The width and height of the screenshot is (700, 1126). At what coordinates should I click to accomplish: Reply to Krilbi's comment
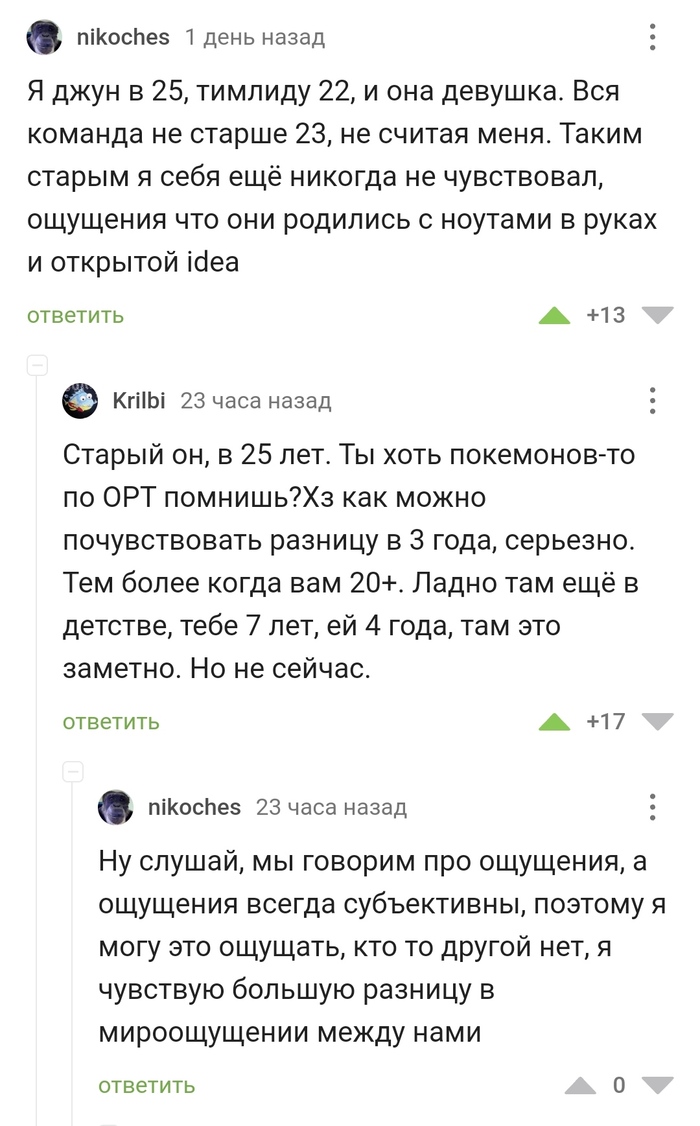tap(111, 721)
